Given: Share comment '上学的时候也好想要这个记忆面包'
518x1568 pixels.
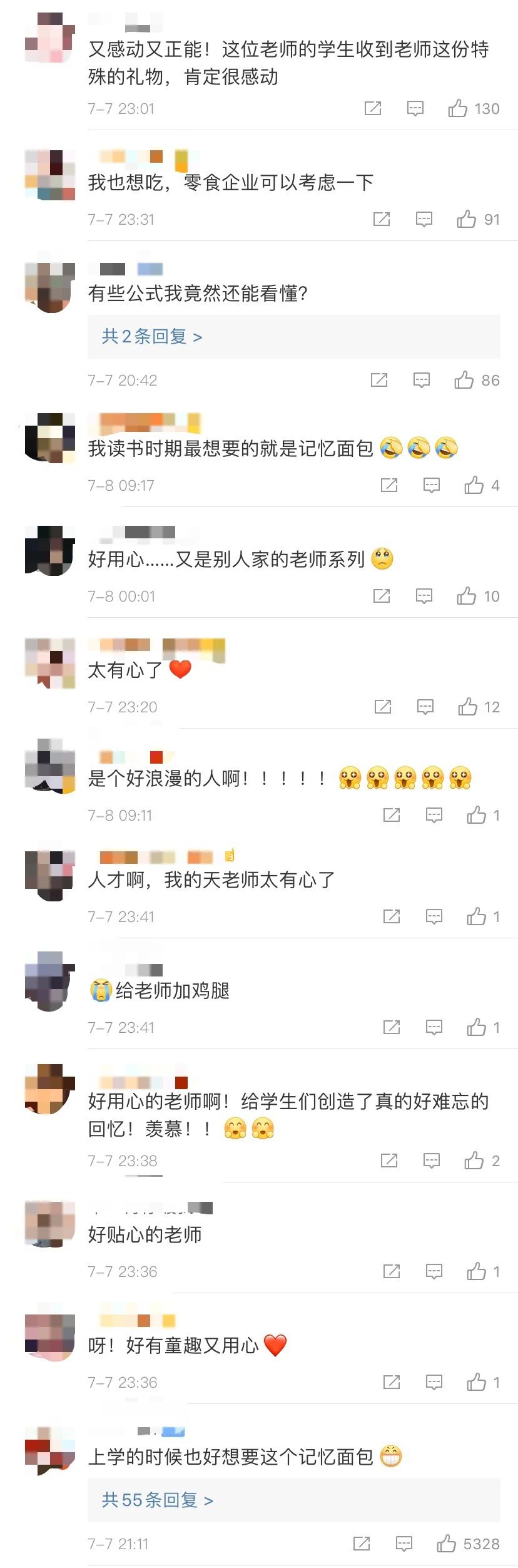Looking at the screenshot, I should pos(362,1544).
